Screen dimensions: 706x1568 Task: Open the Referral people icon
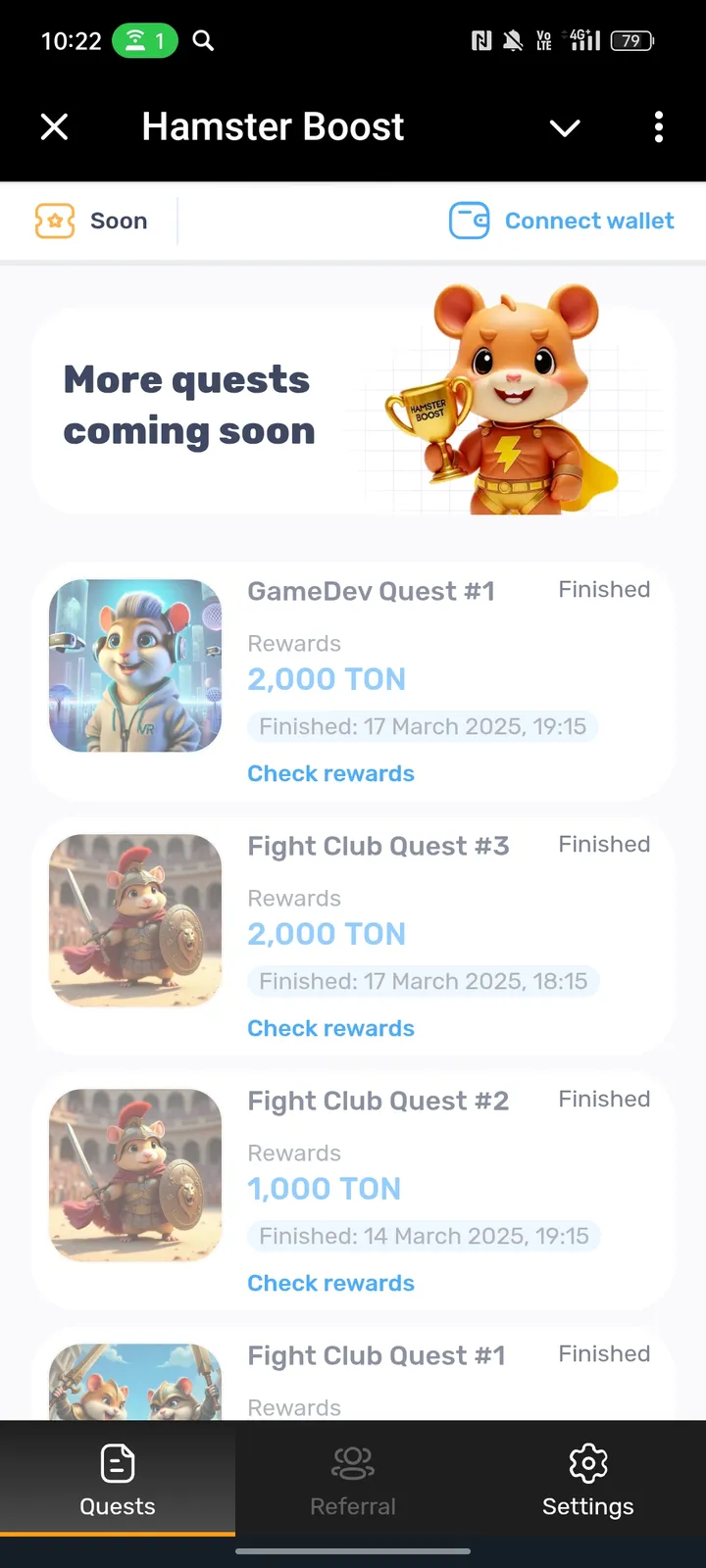(x=352, y=1462)
